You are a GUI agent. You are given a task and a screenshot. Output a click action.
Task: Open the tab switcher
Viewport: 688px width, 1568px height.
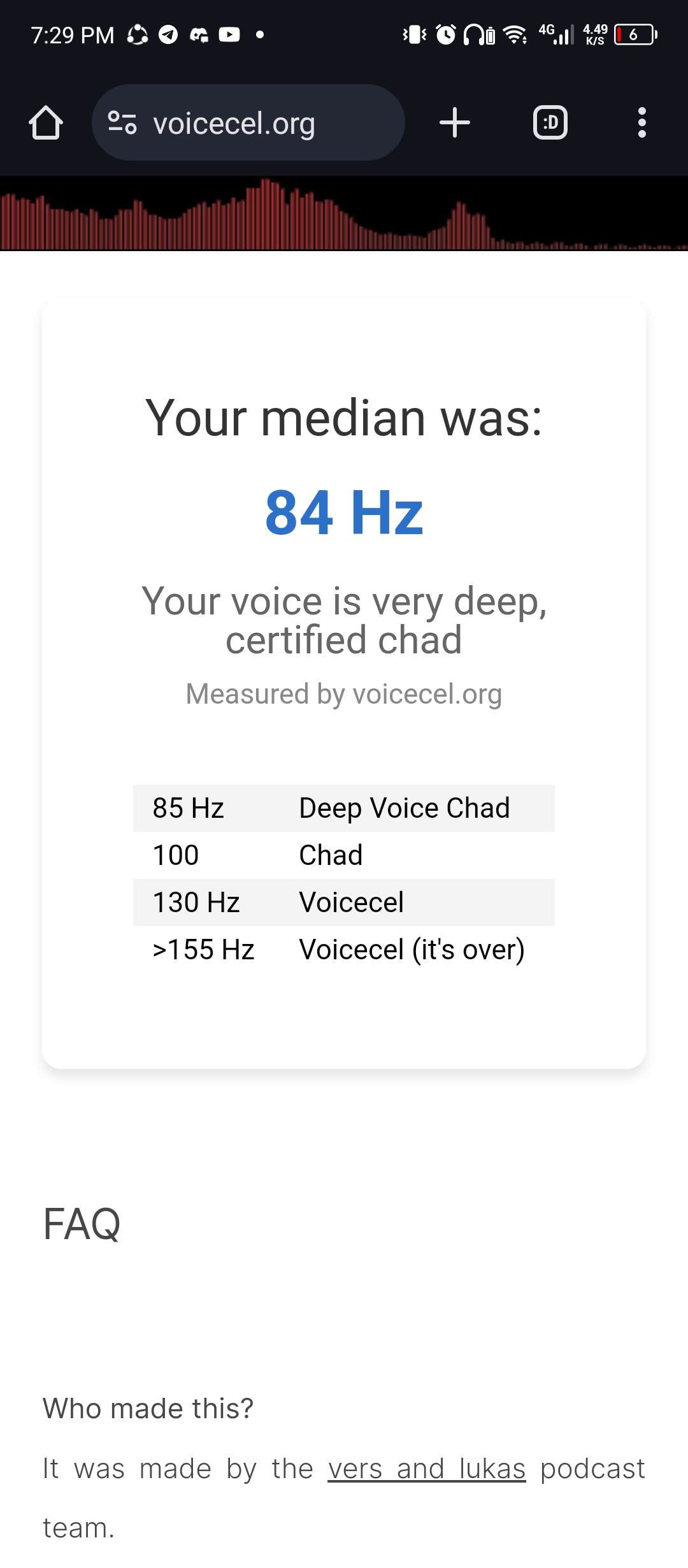coord(550,122)
